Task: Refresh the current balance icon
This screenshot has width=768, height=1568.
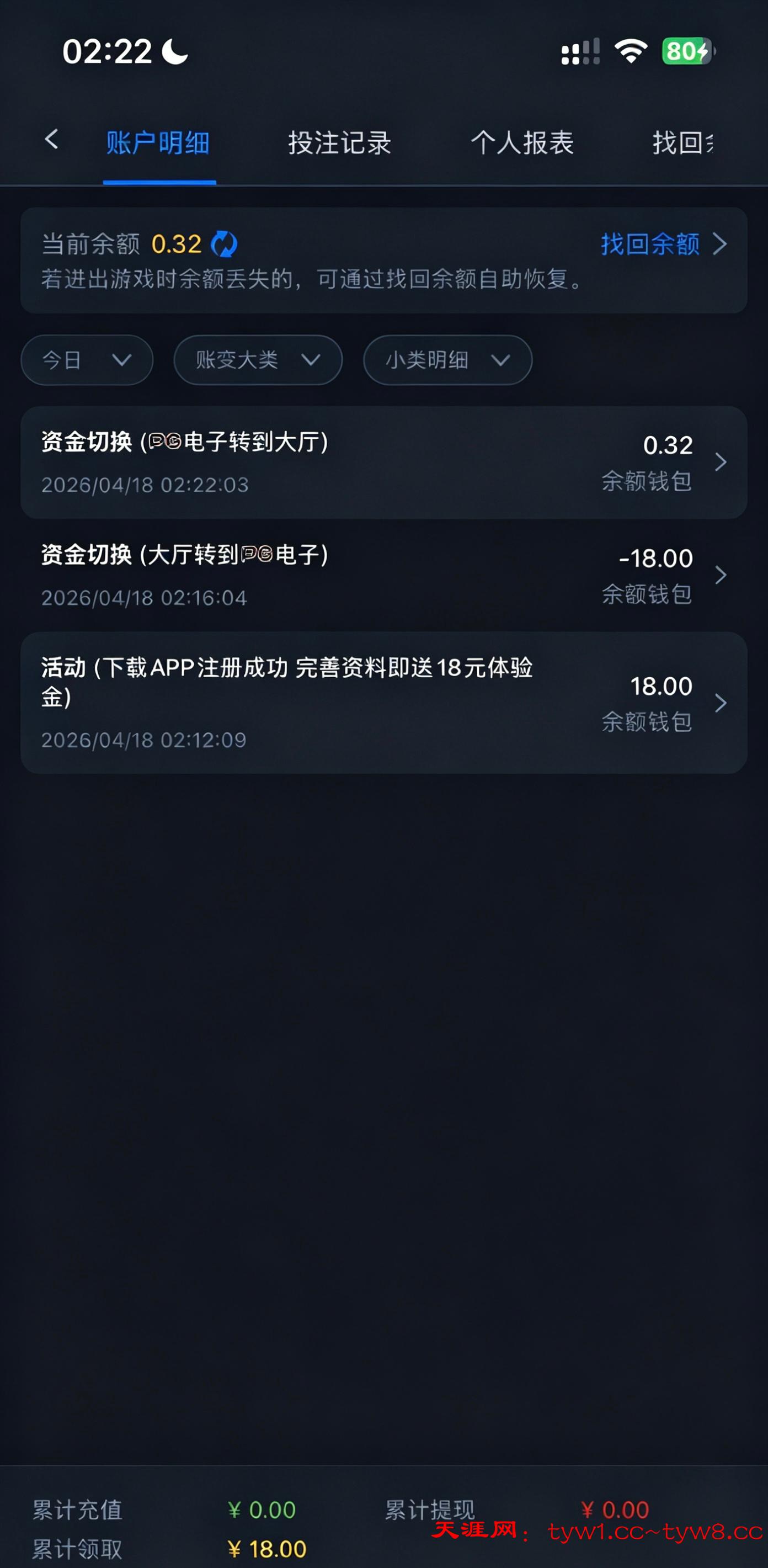Action: point(224,244)
